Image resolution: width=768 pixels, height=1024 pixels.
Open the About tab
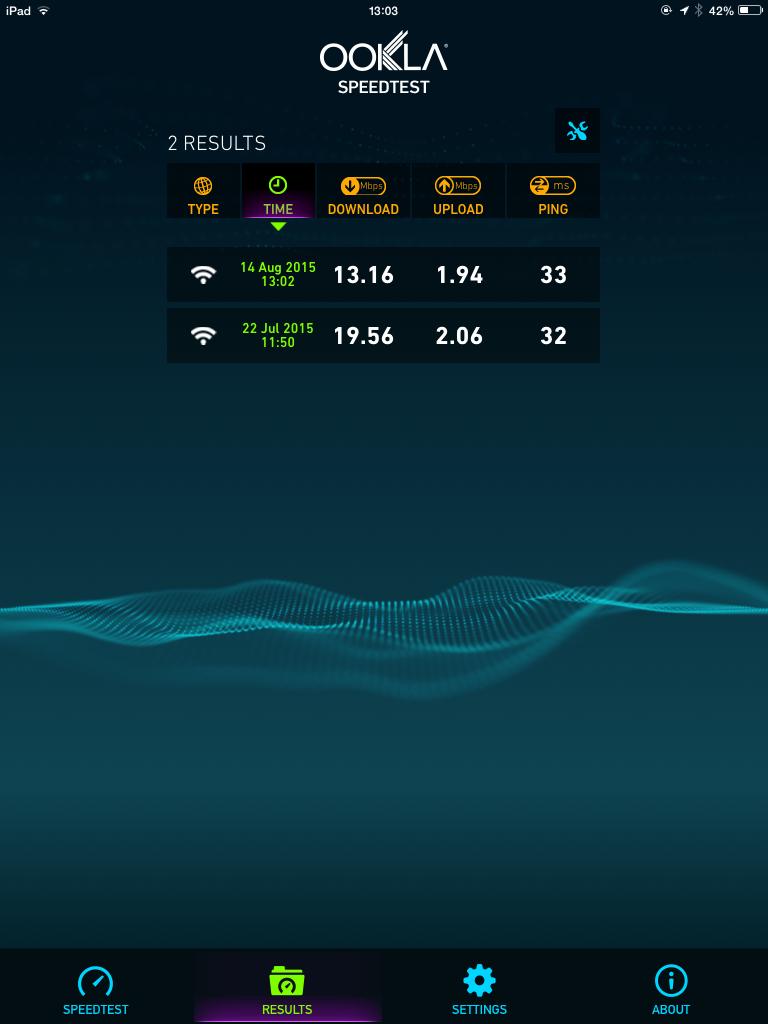pos(671,988)
